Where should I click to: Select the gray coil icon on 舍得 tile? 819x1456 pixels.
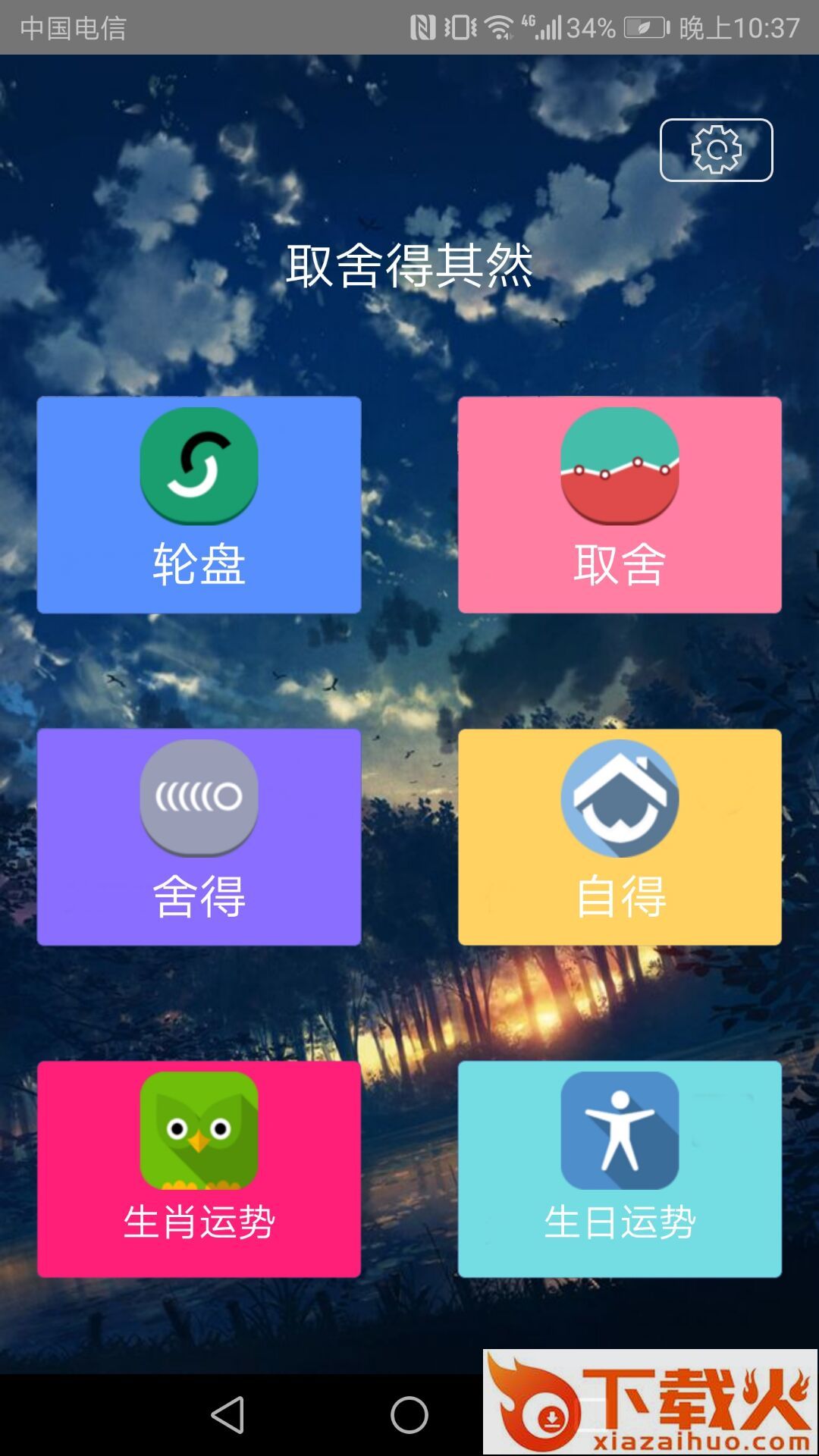coord(199,795)
